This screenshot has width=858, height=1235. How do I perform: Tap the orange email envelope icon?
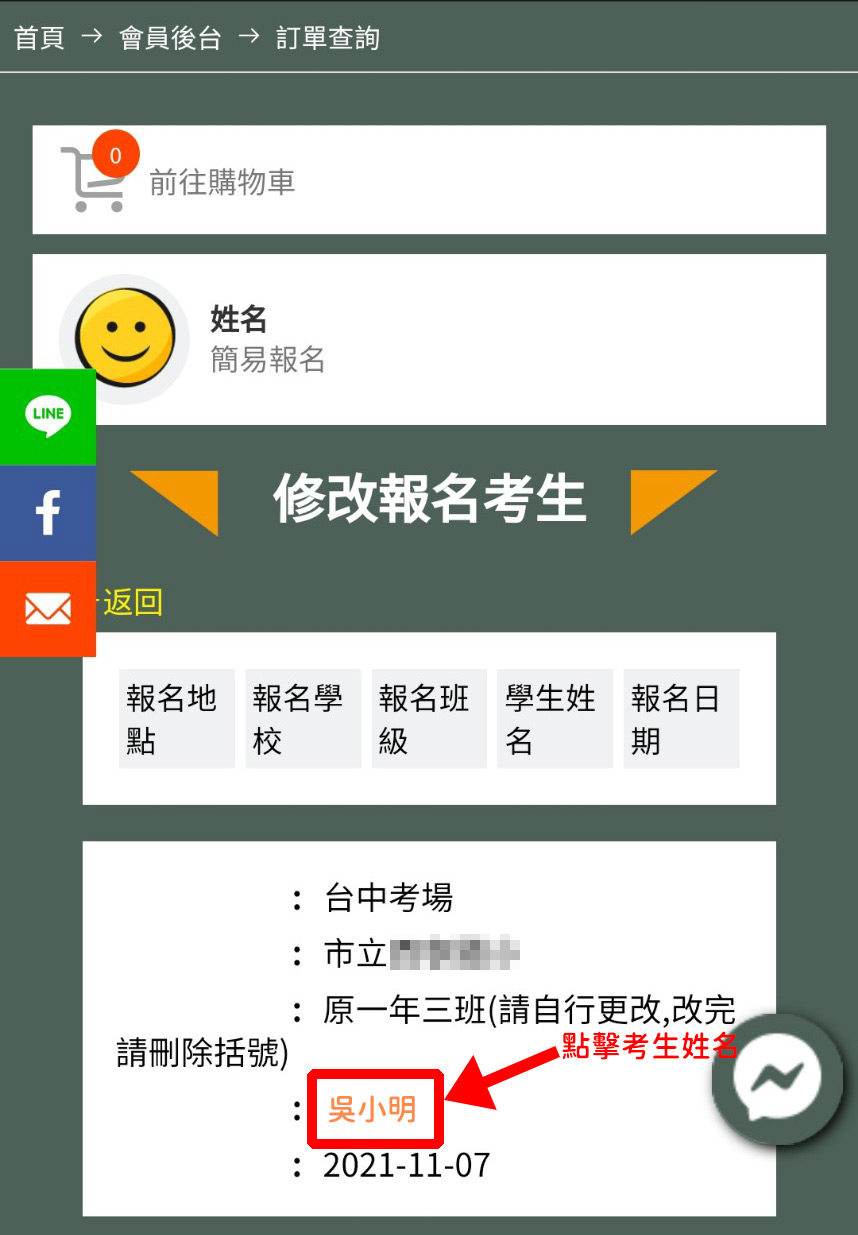click(x=48, y=608)
